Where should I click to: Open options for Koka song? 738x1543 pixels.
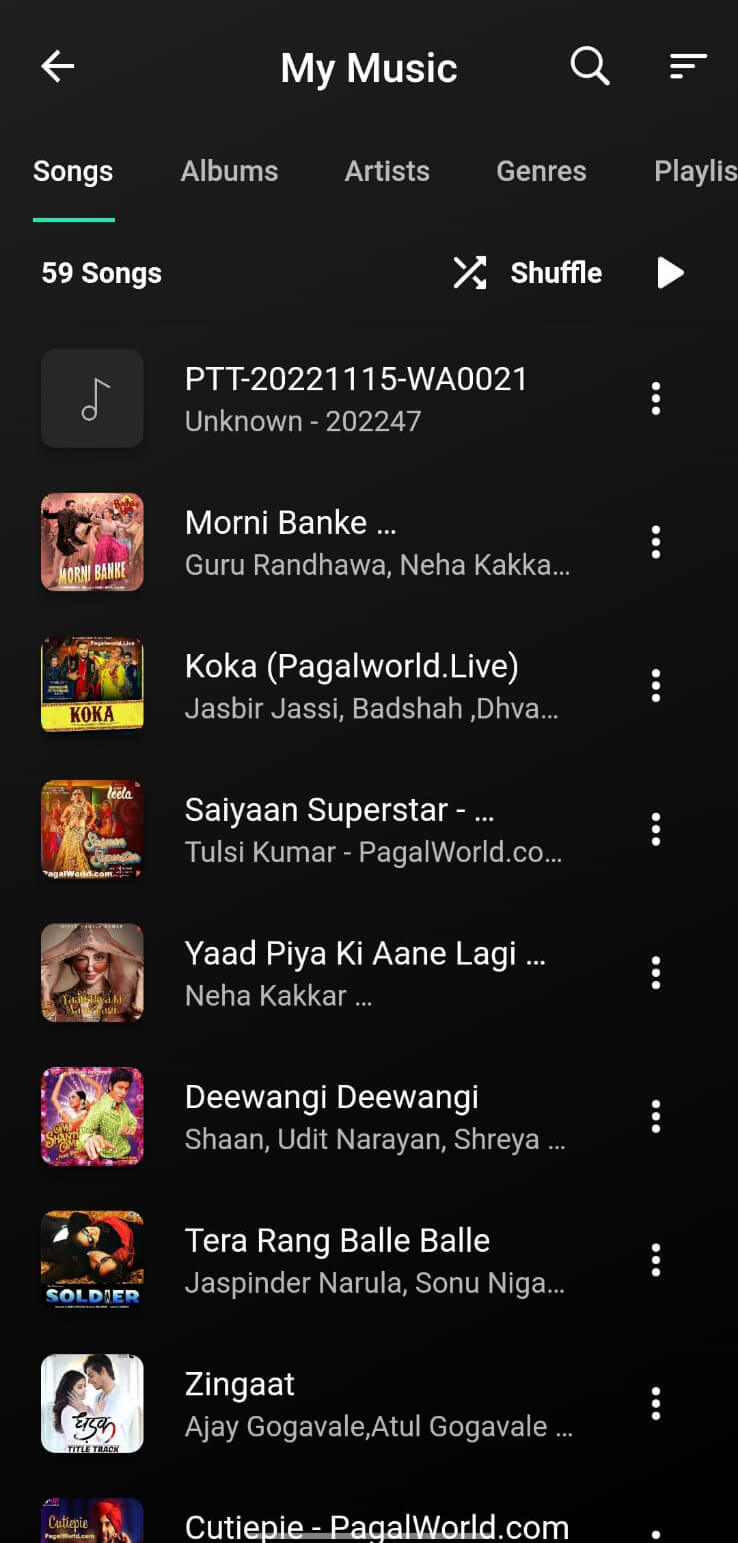point(656,685)
